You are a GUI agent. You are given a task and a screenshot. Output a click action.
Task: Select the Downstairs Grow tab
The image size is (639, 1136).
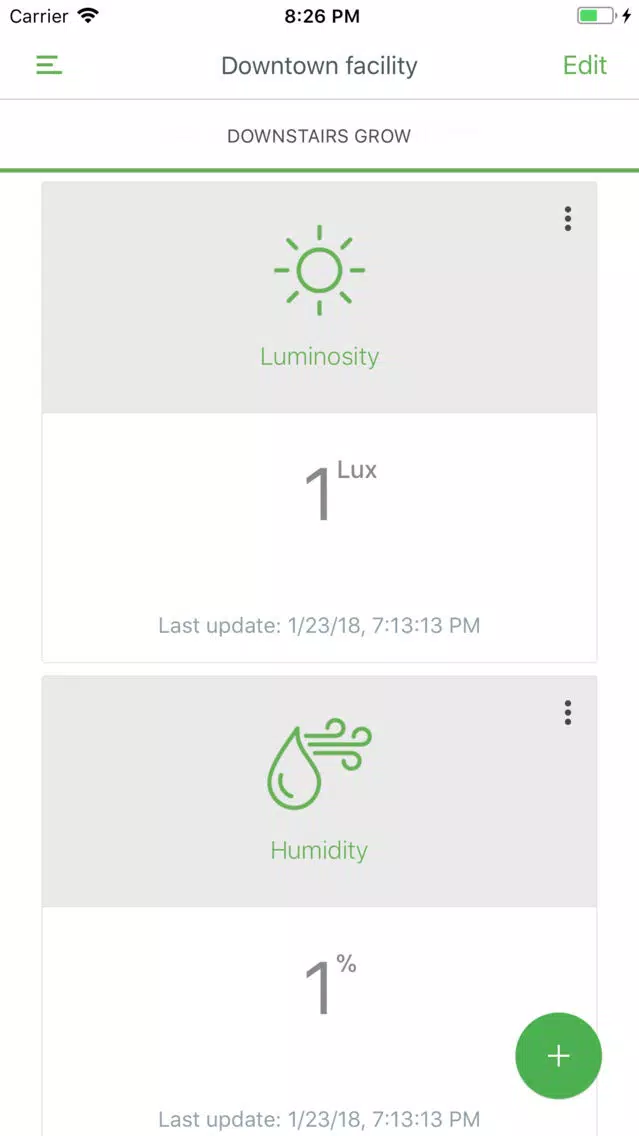(319, 135)
